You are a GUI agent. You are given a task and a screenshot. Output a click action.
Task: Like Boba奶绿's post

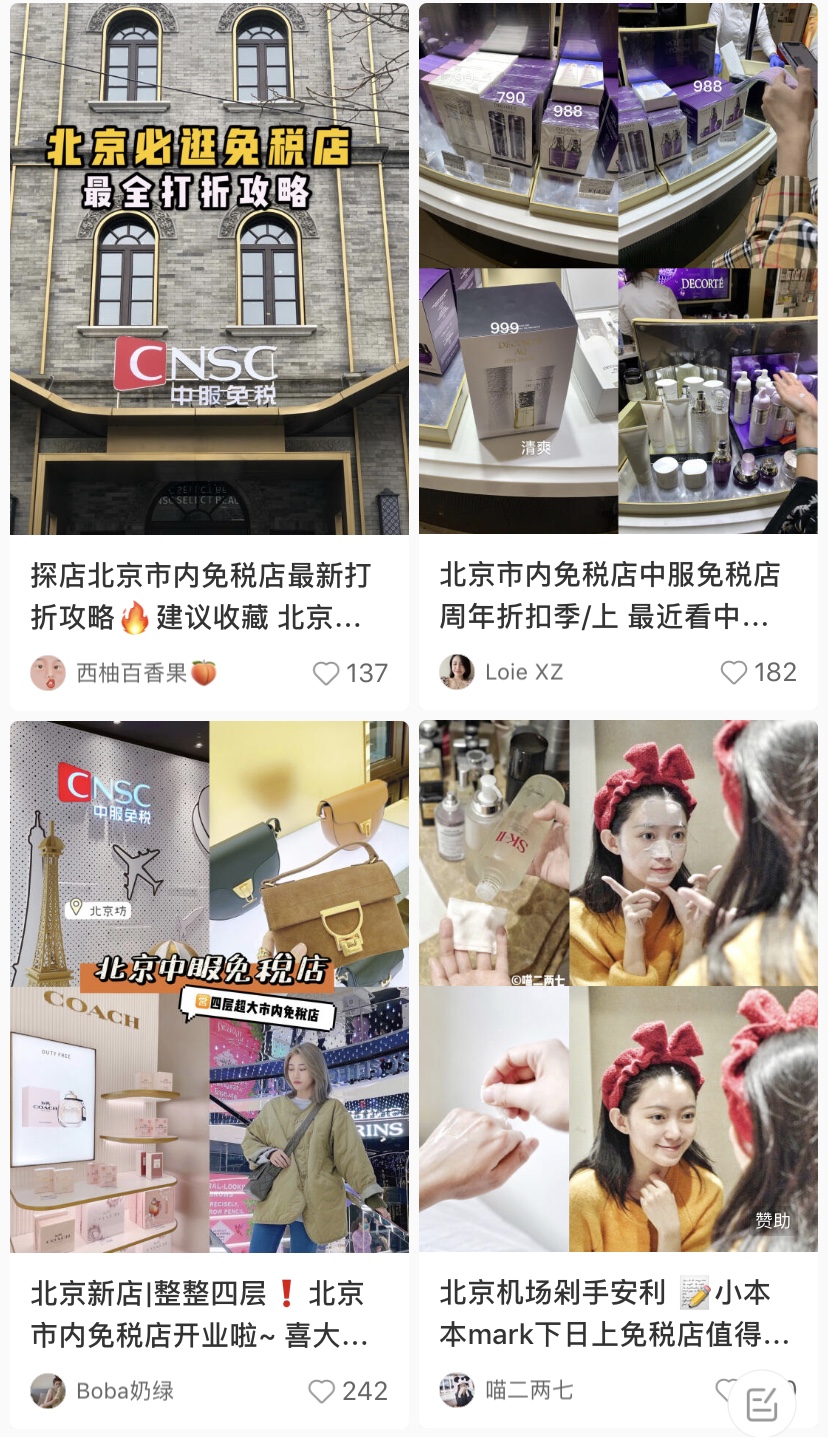pyautogui.click(x=321, y=1391)
